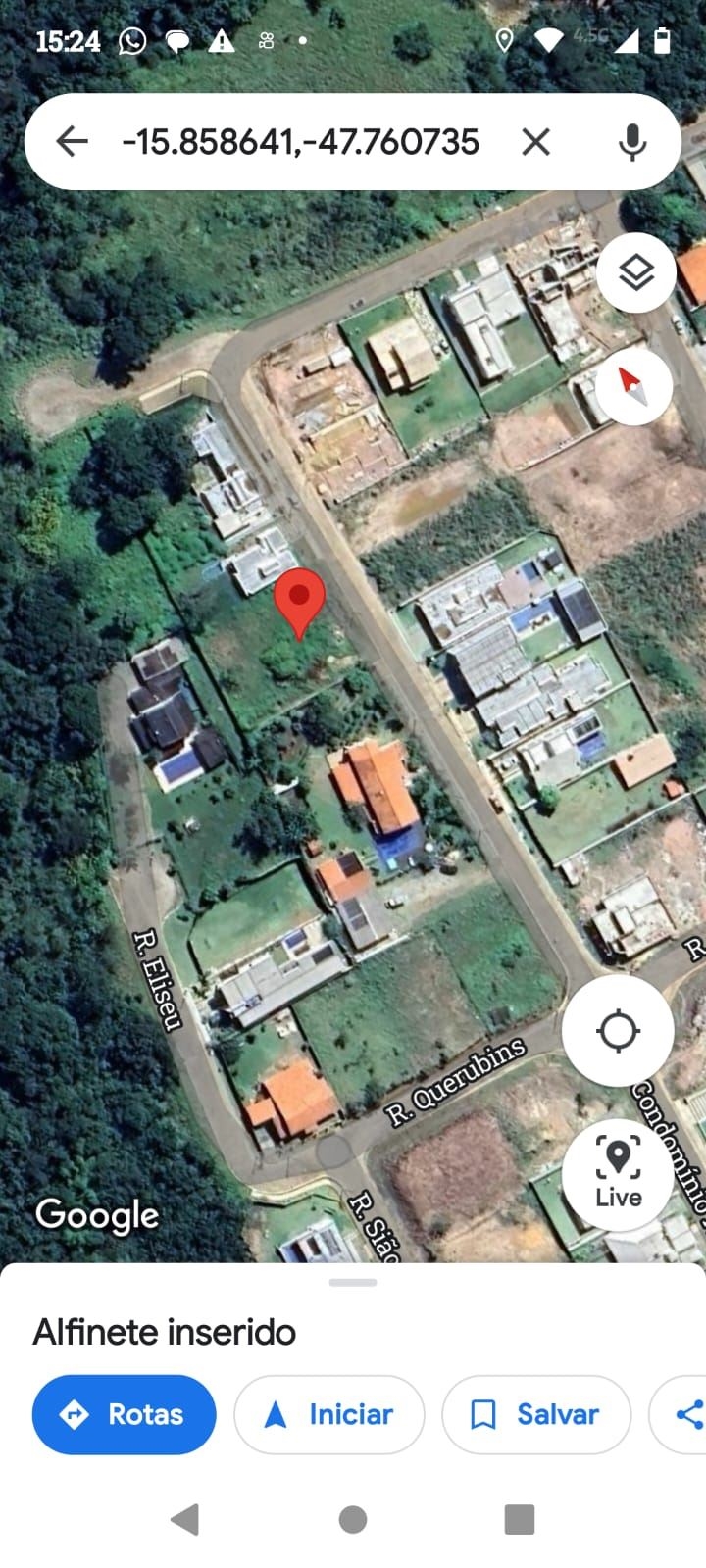This screenshot has width=706, height=1568.
Task: Begin navigation with the Iniciar button
Action: (329, 1414)
